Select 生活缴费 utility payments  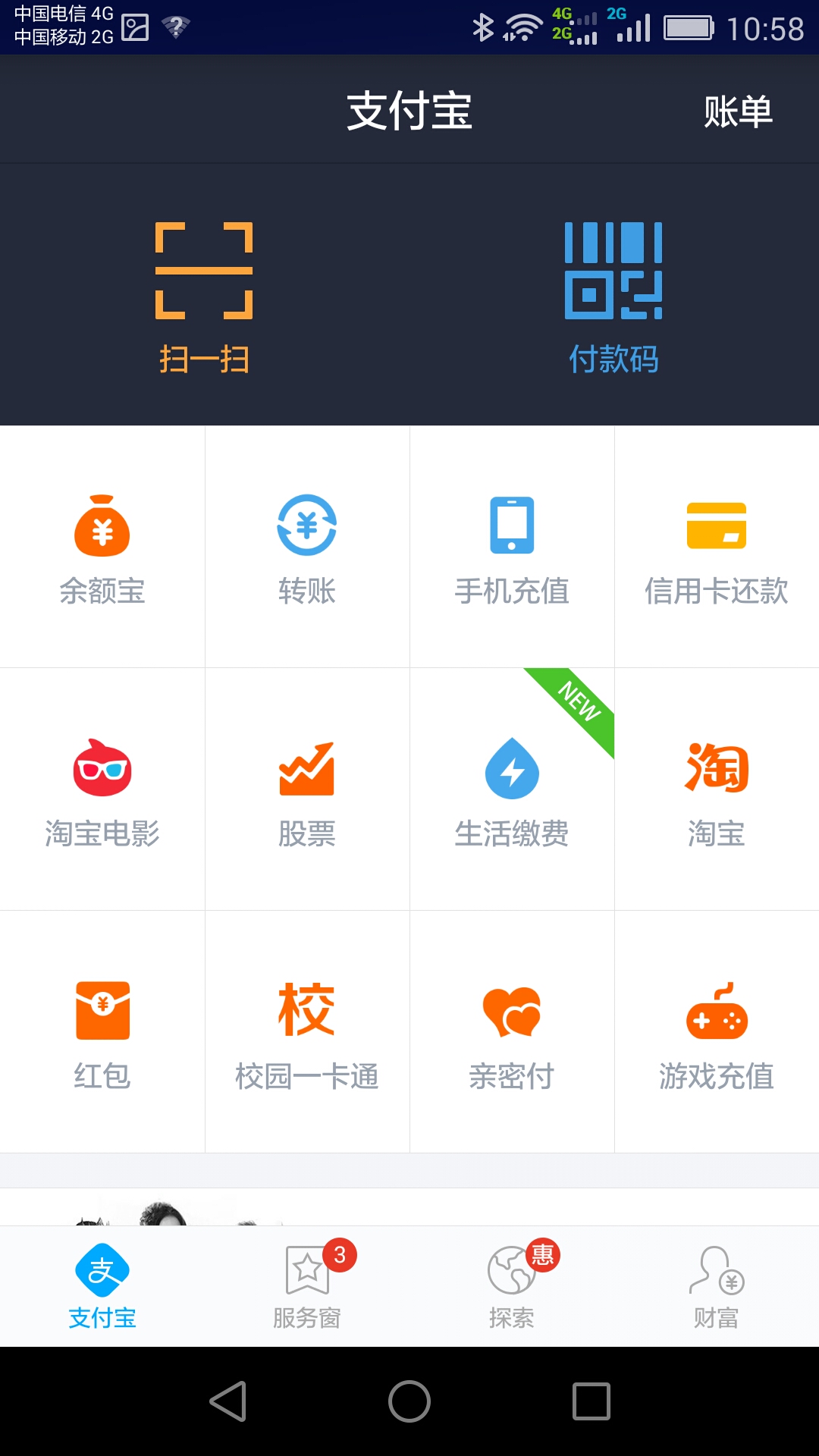coord(512,789)
